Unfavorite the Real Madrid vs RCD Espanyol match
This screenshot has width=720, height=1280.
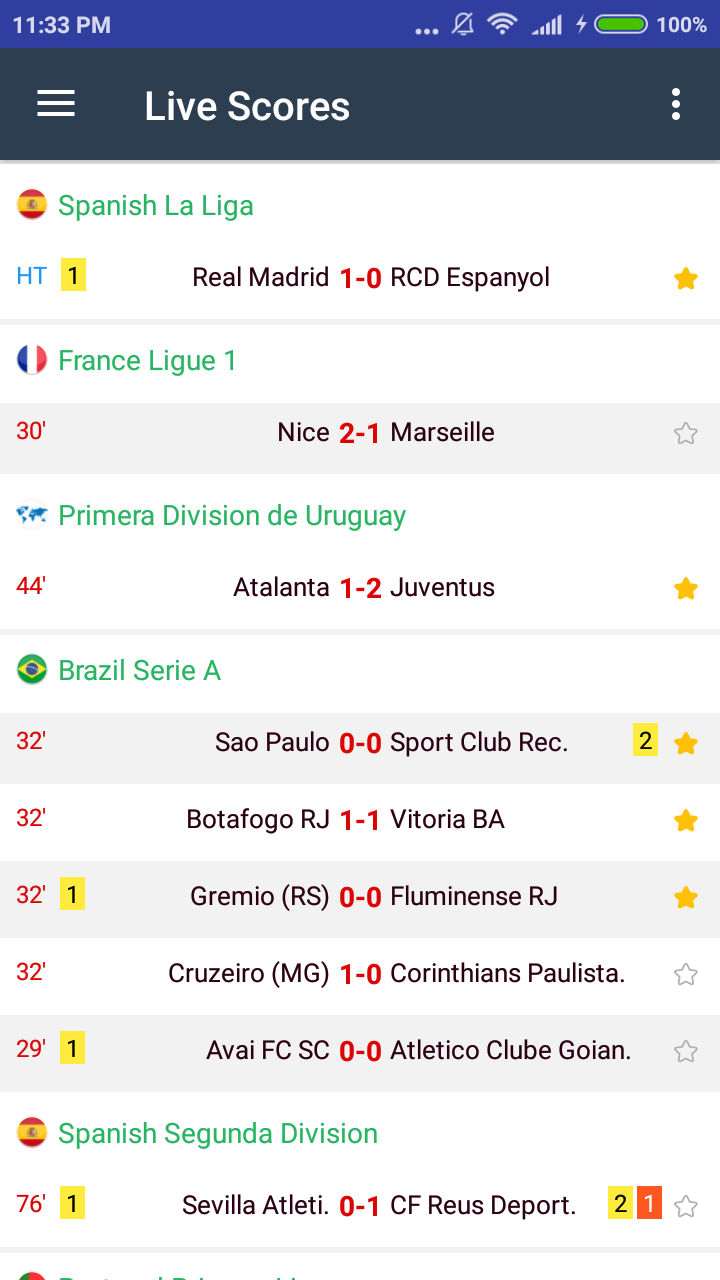point(685,279)
